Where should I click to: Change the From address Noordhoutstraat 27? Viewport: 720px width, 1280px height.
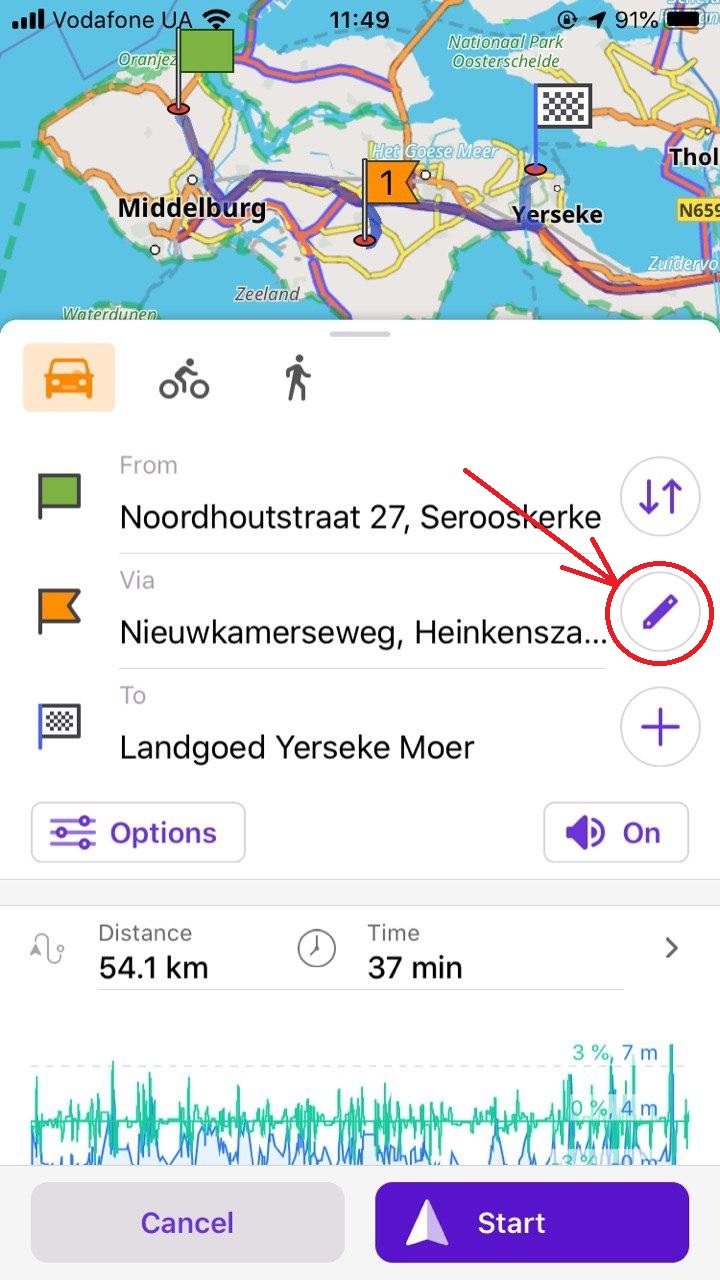click(360, 517)
